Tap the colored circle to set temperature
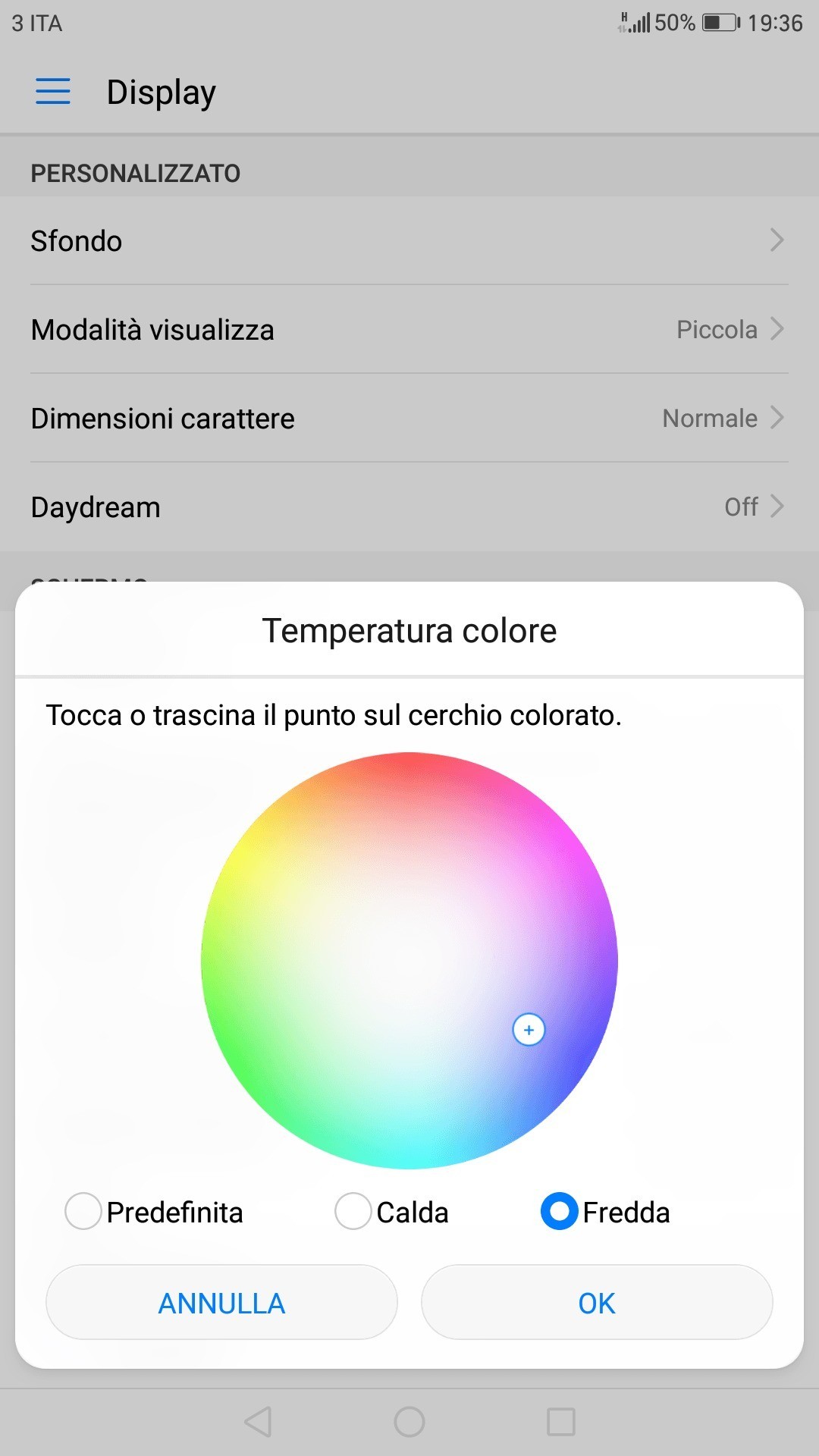The height and width of the screenshot is (1456, 819). pos(409,960)
